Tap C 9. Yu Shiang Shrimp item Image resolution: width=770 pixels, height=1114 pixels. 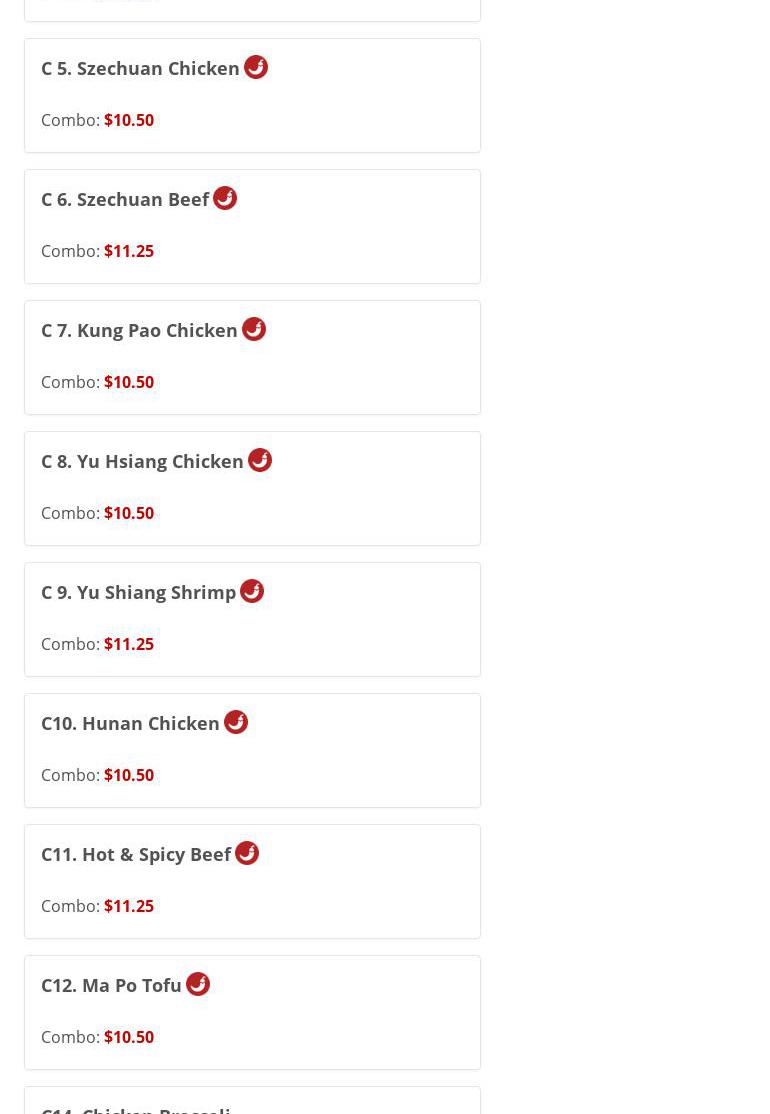click(138, 593)
